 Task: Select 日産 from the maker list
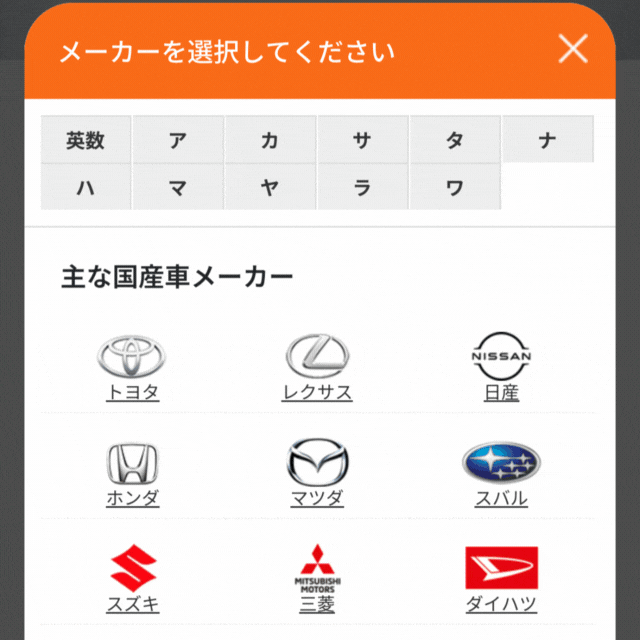[x=501, y=368]
